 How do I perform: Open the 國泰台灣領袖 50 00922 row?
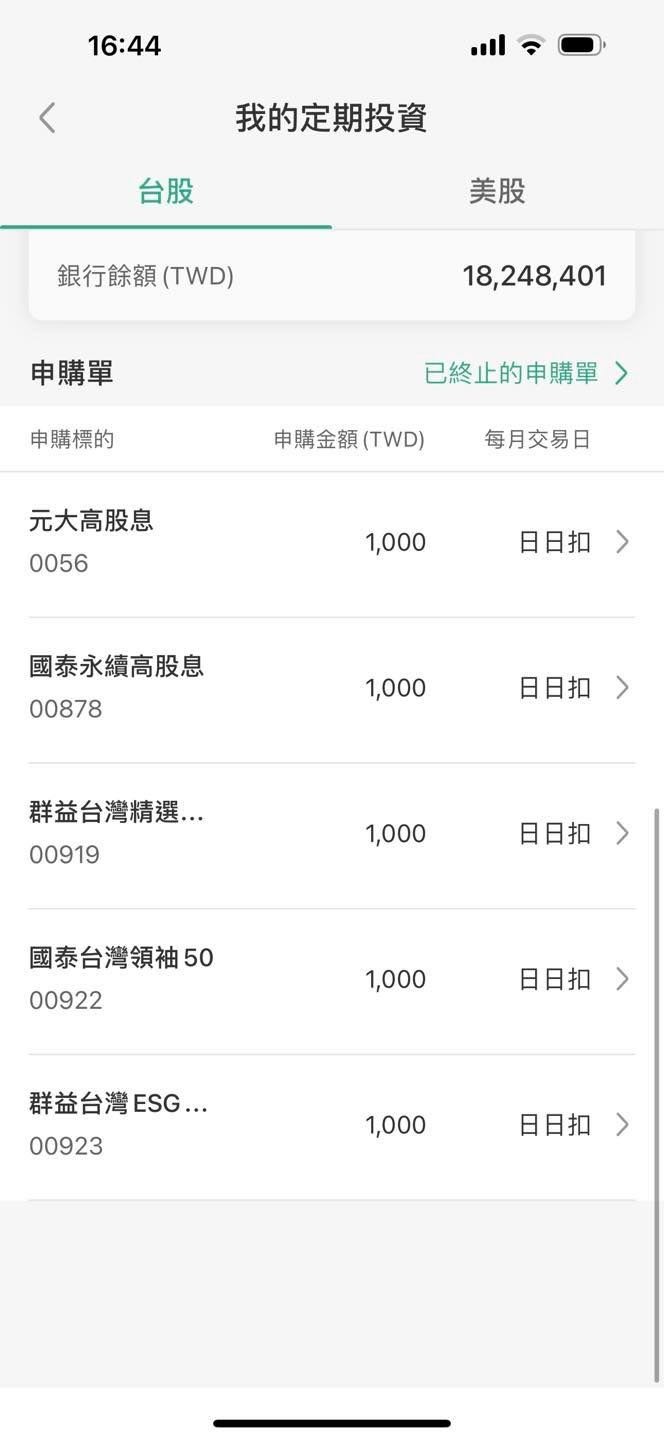pyautogui.click(x=332, y=981)
